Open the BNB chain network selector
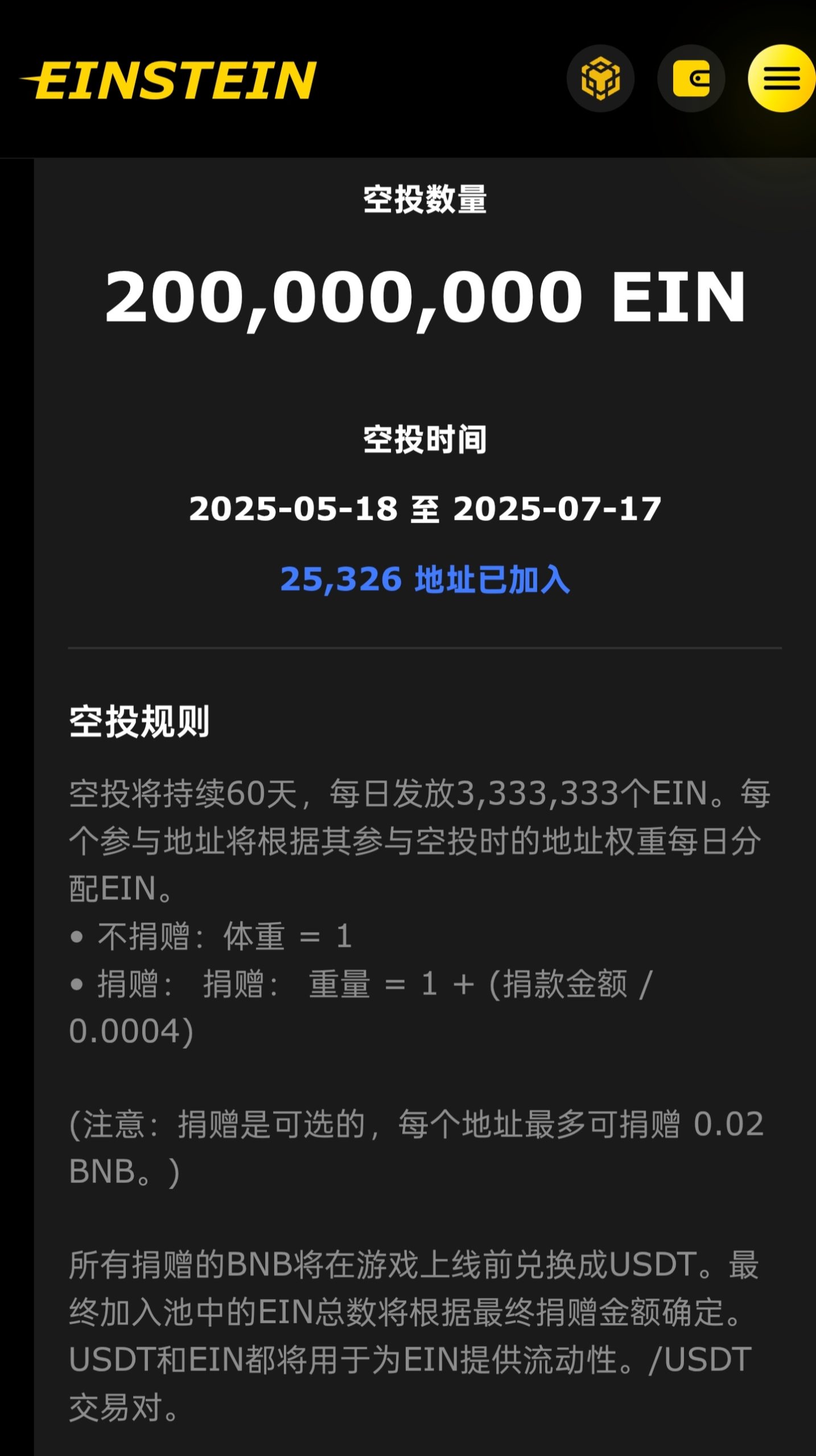This screenshot has height=1456, width=816. [x=600, y=78]
